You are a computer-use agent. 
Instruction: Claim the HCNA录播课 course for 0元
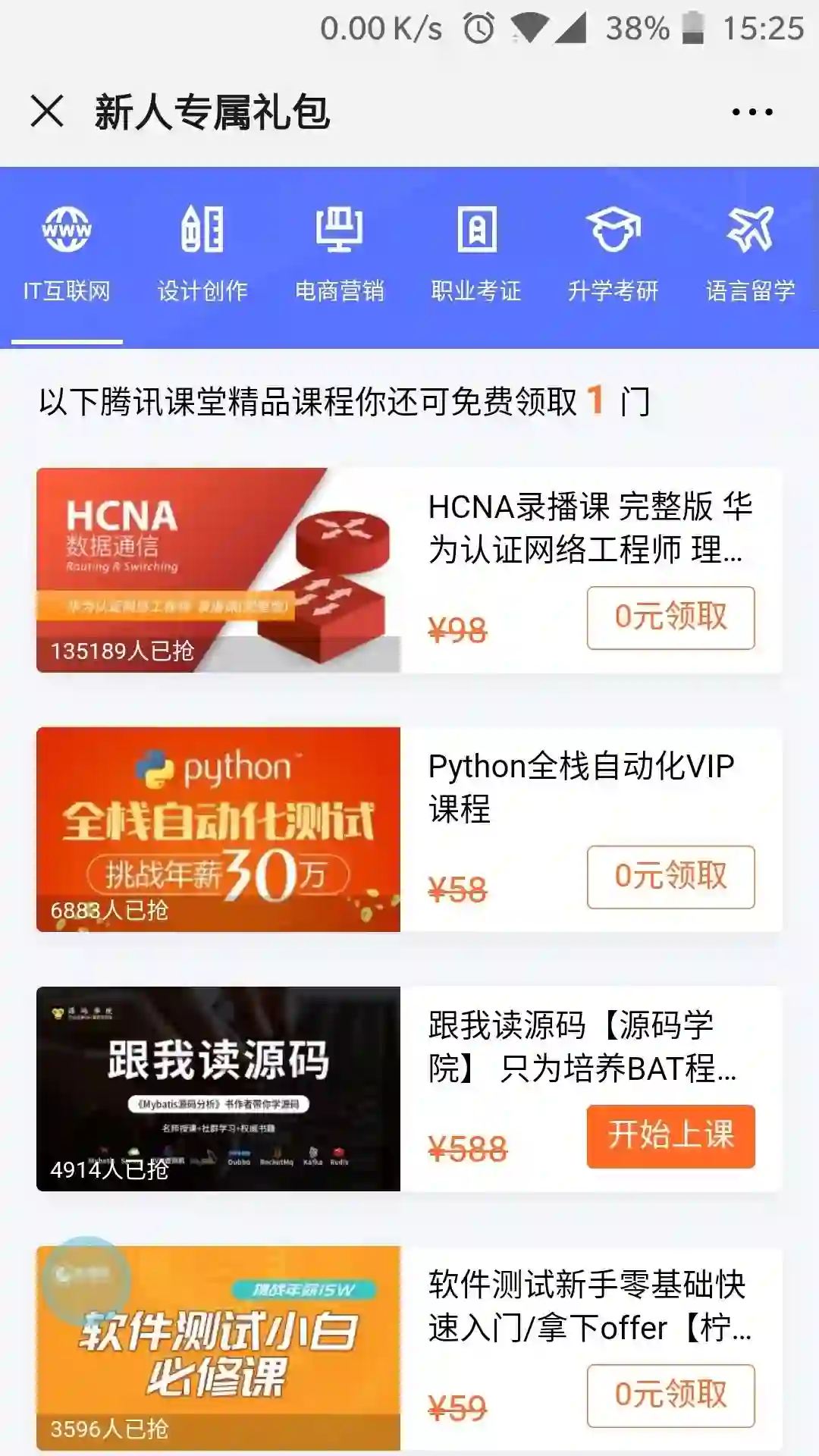pos(670,617)
